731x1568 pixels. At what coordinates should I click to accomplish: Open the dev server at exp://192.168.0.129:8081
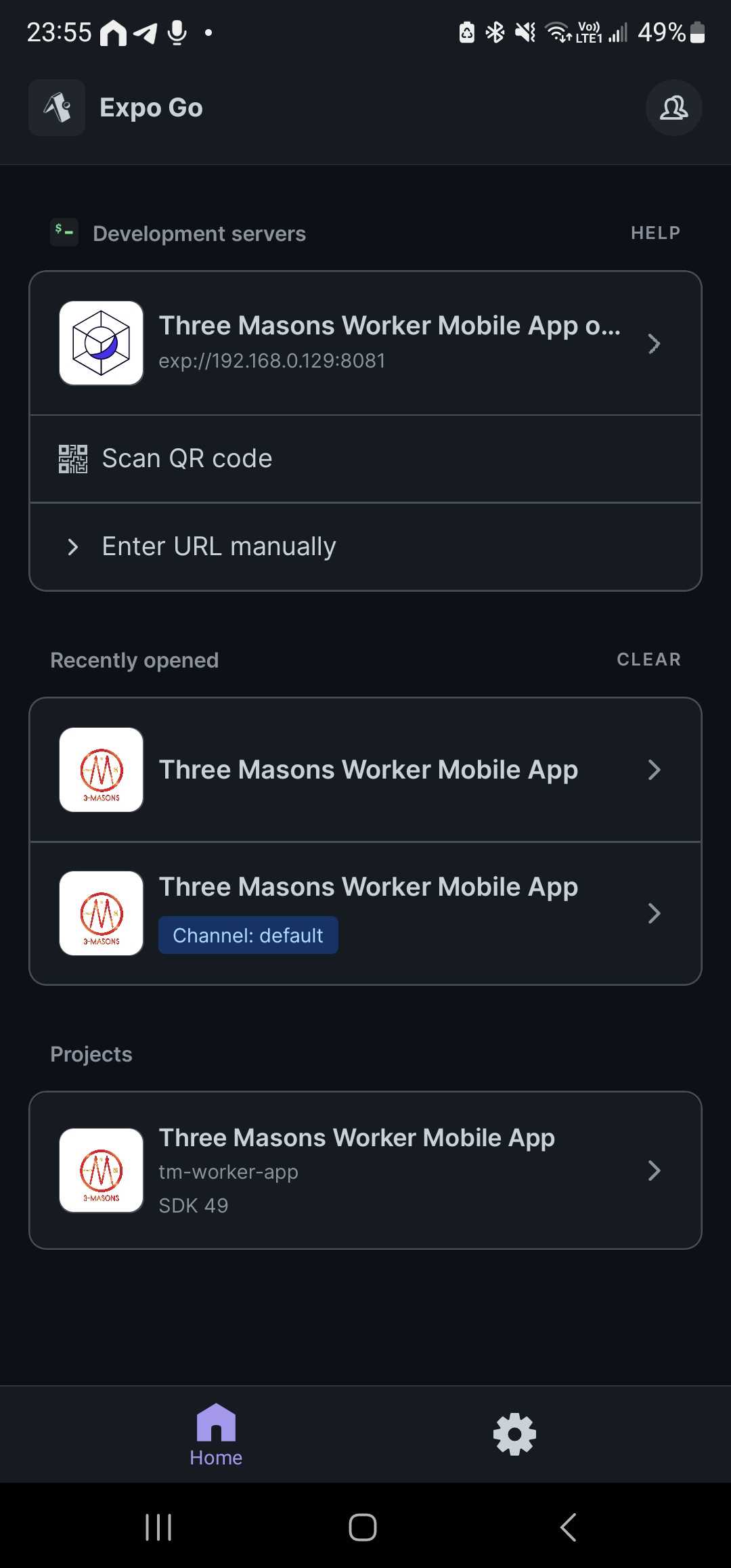[x=365, y=343]
